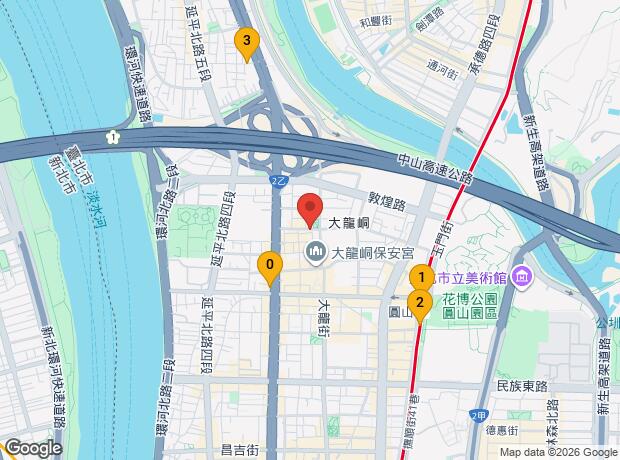Open the yellow marker numbered 2

420,302
